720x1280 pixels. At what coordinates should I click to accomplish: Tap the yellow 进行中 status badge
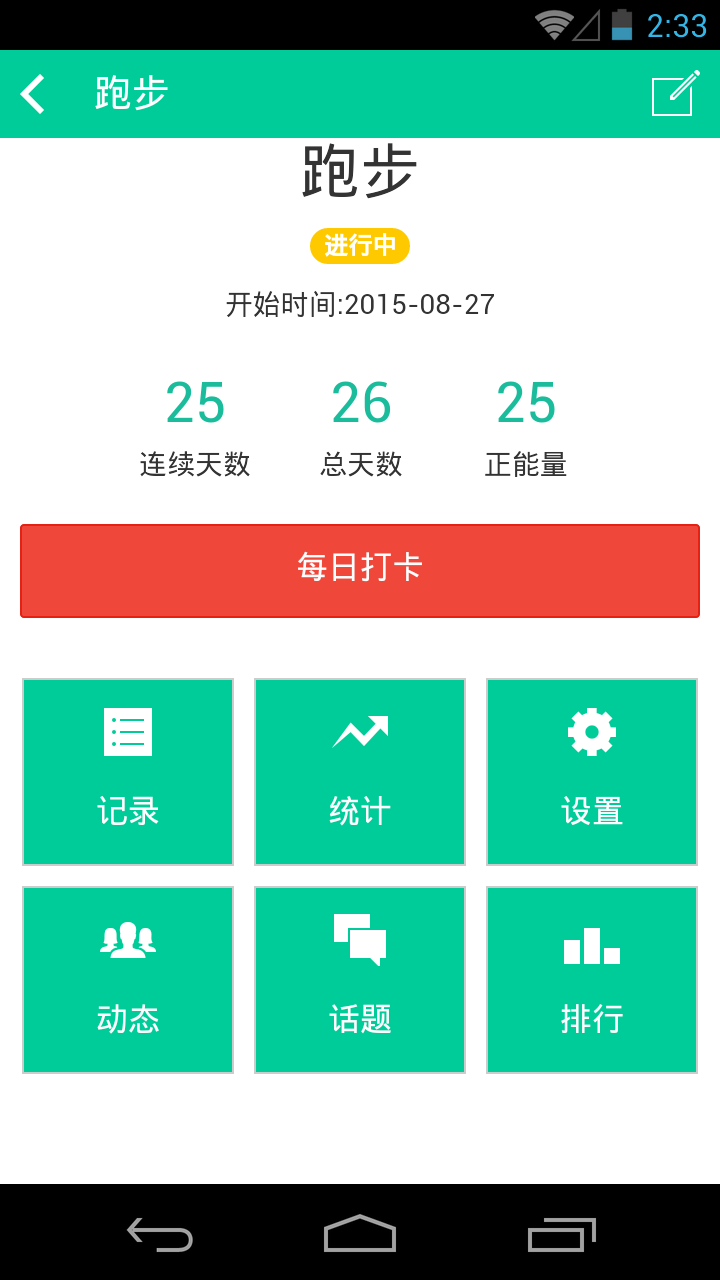pos(359,245)
